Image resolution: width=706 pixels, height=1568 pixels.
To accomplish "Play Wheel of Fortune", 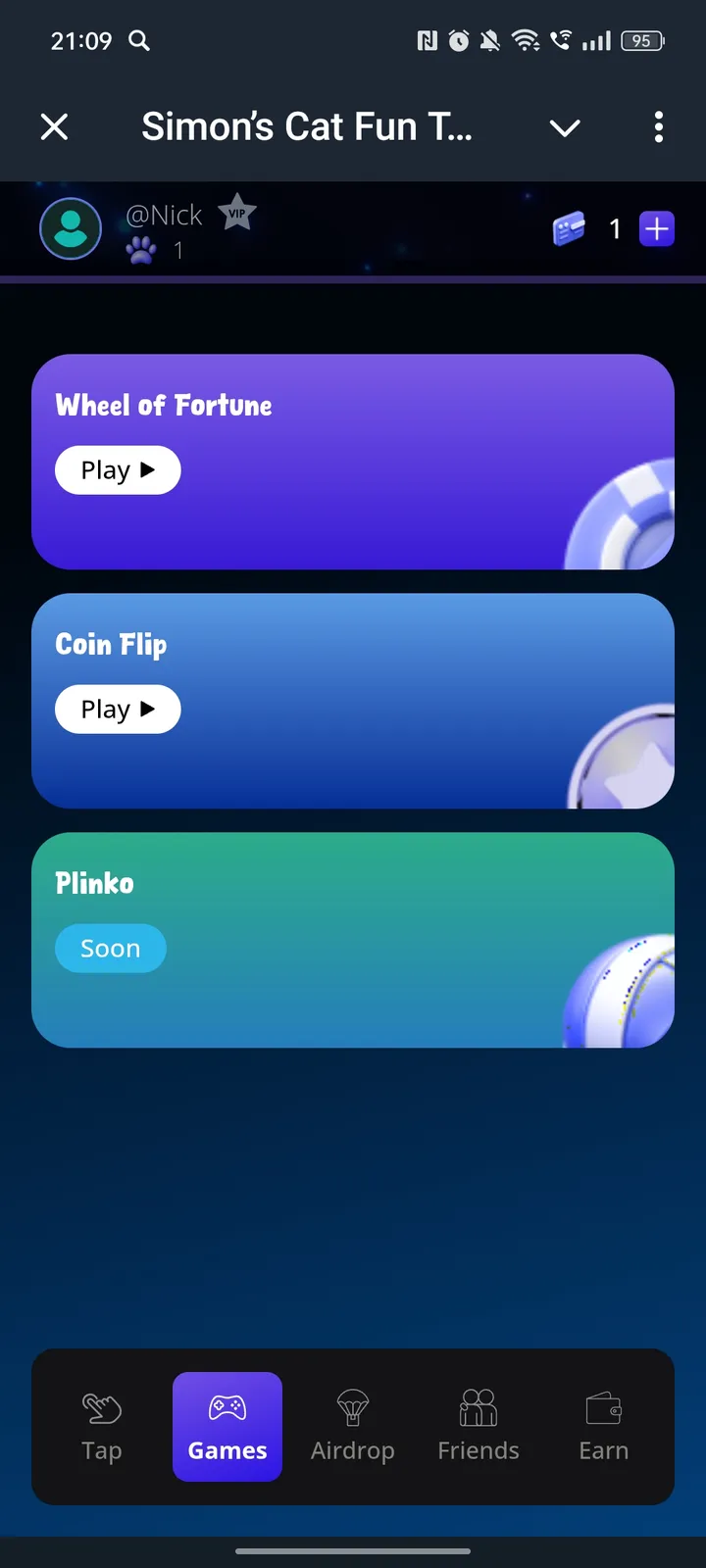I will 118,469.
